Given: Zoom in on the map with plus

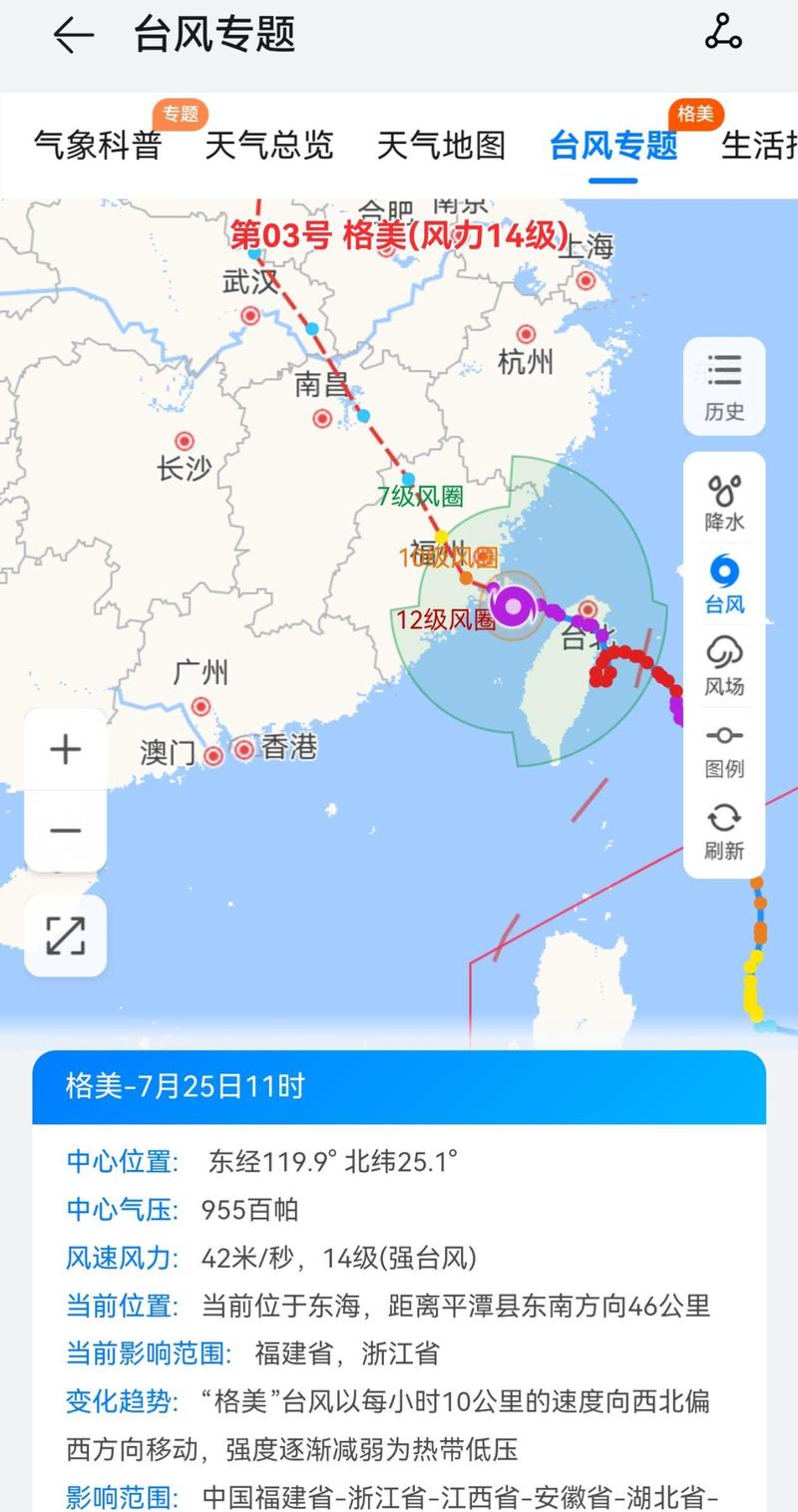Looking at the screenshot, I should pyautogui.click(x=66, y=749).
